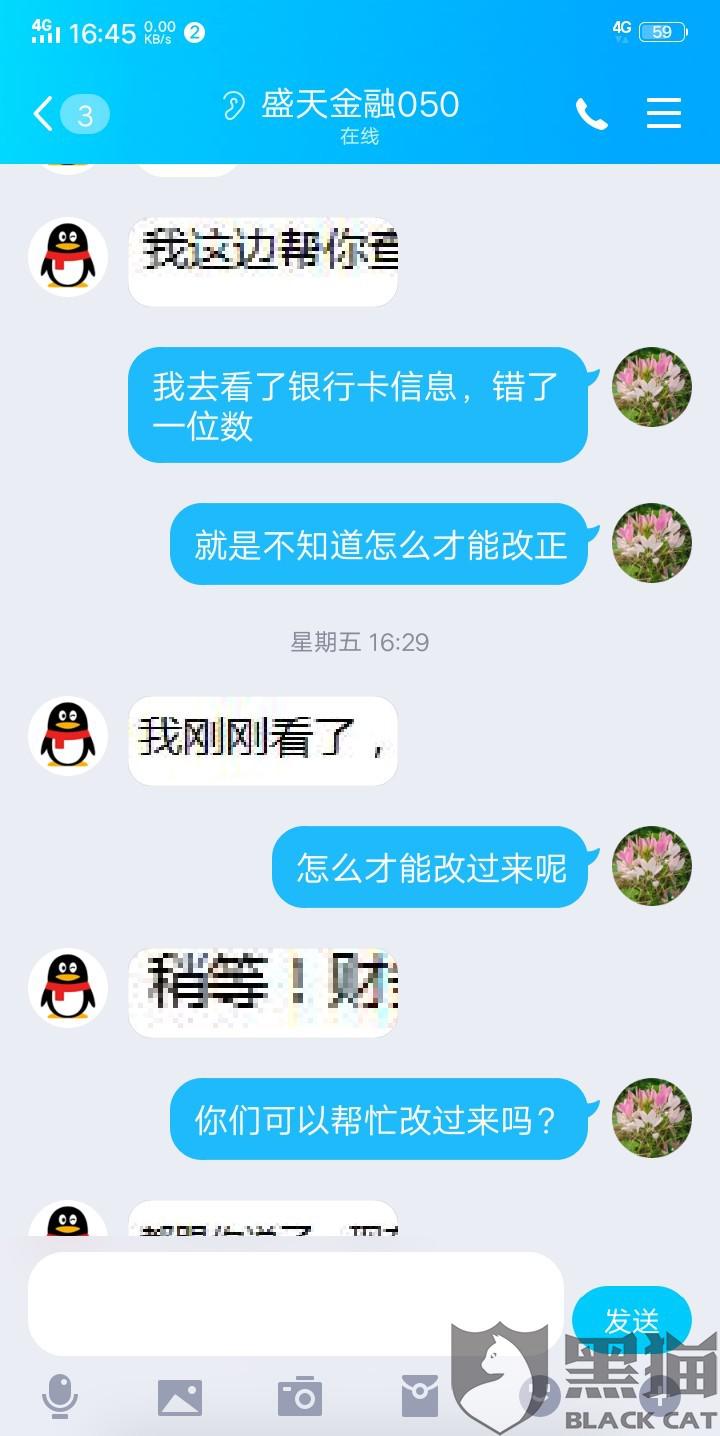Open the chat settings menu icon

click(x=664, y=113)
